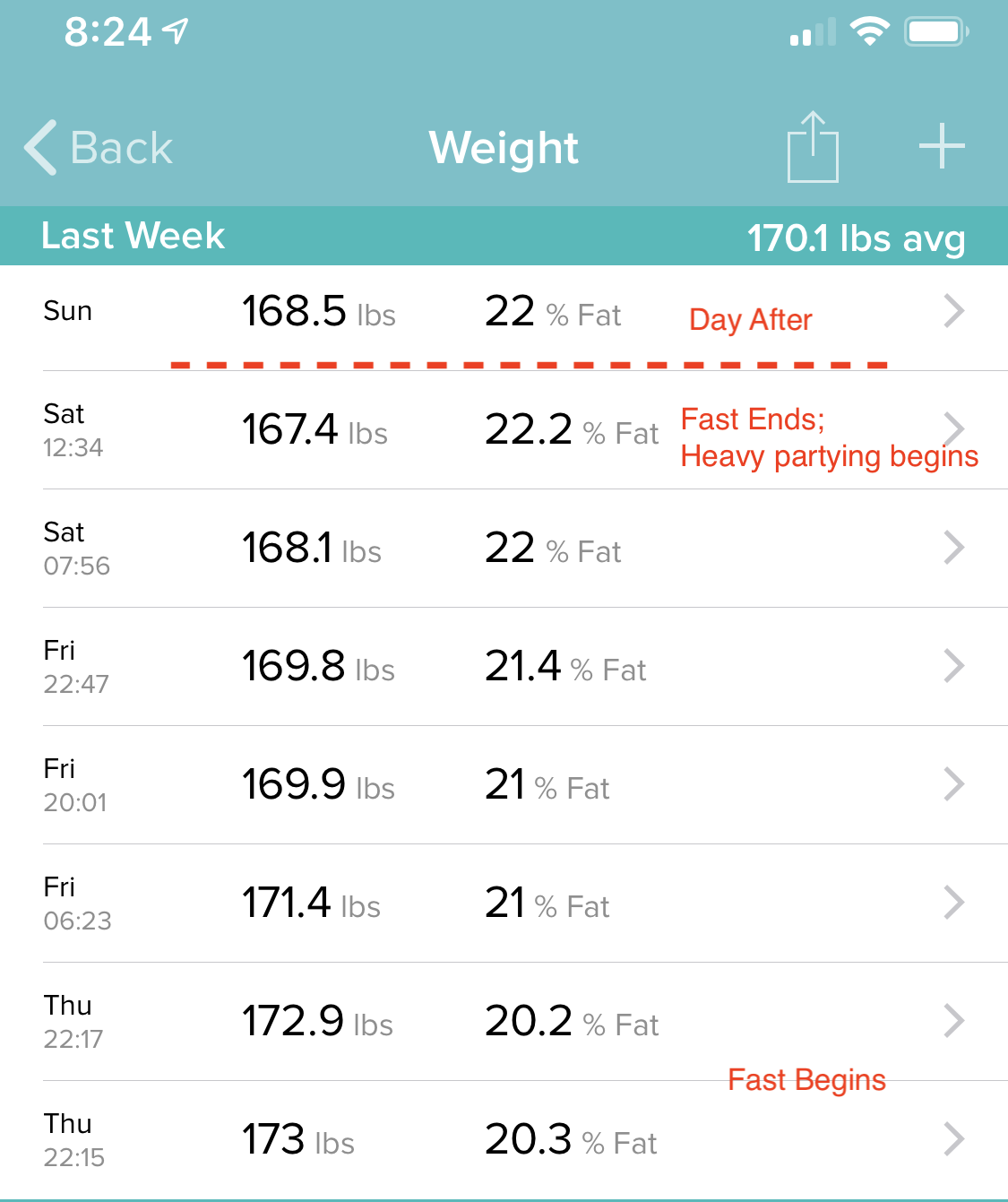Open Saturday 12:34 weight entry
The width and height of the screenshot is (1008, 1202).
(x=502, y=430)
